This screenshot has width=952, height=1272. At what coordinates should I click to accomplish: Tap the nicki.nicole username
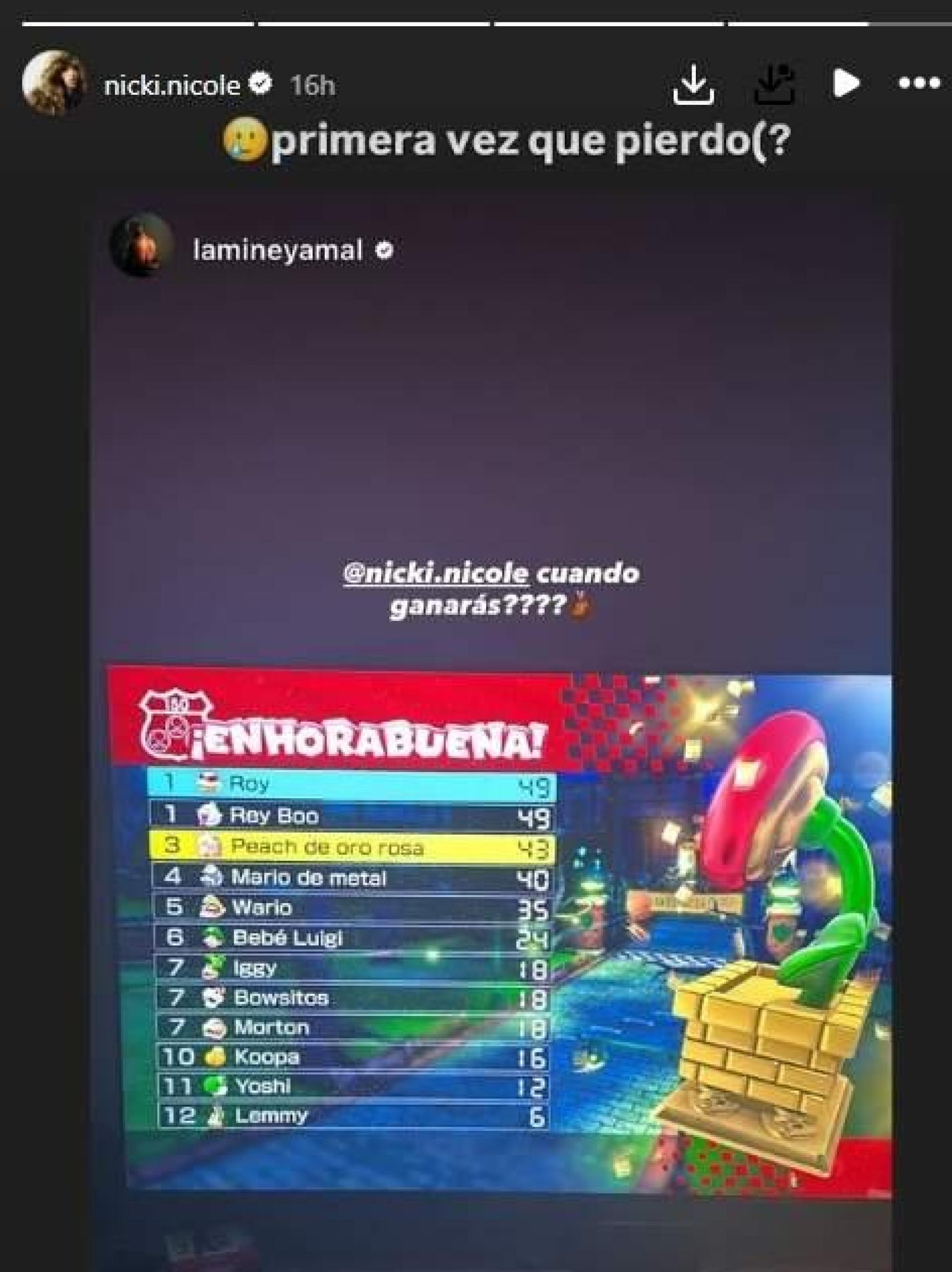[171, 86]
